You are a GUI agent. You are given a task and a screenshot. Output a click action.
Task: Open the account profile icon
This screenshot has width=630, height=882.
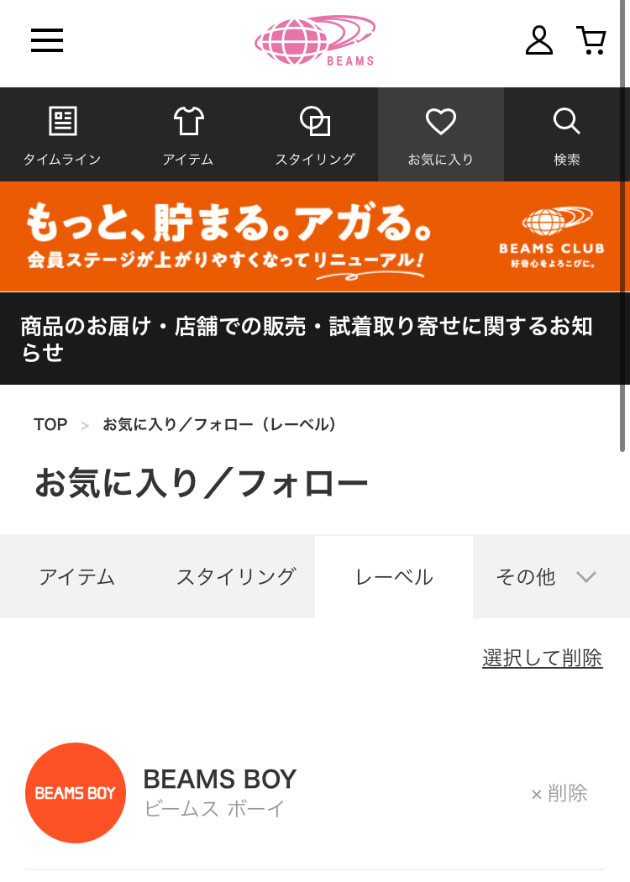pos(539,40)
